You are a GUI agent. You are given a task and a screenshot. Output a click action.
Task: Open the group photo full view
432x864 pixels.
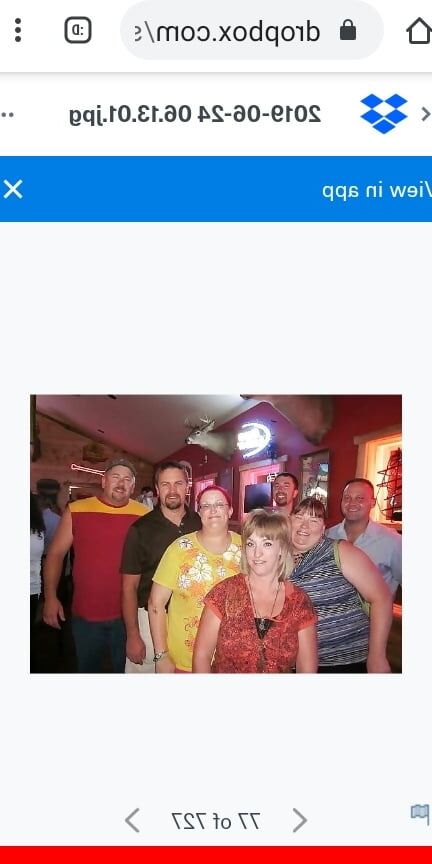tap(216, 533)
